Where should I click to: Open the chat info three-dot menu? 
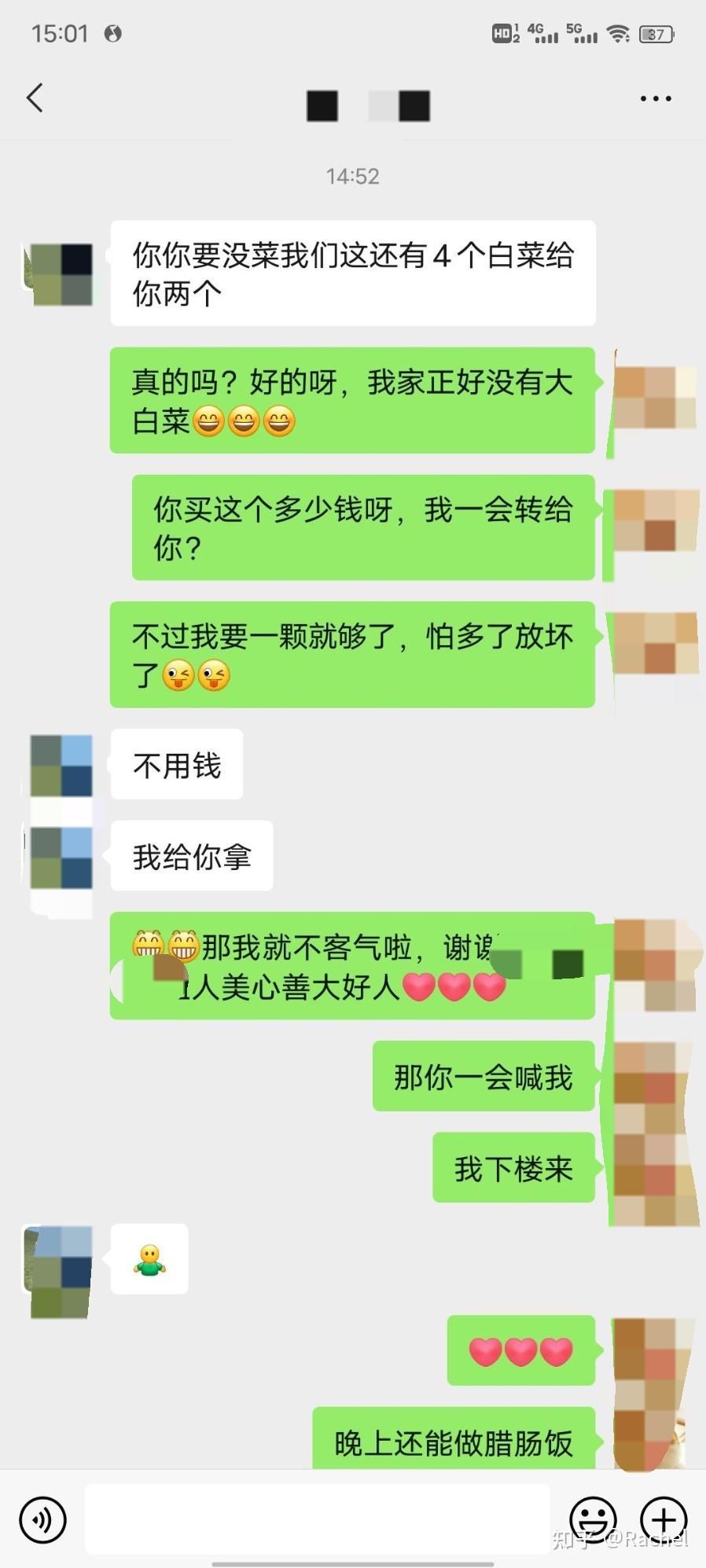pyautogui.click(x=655, y=99)
